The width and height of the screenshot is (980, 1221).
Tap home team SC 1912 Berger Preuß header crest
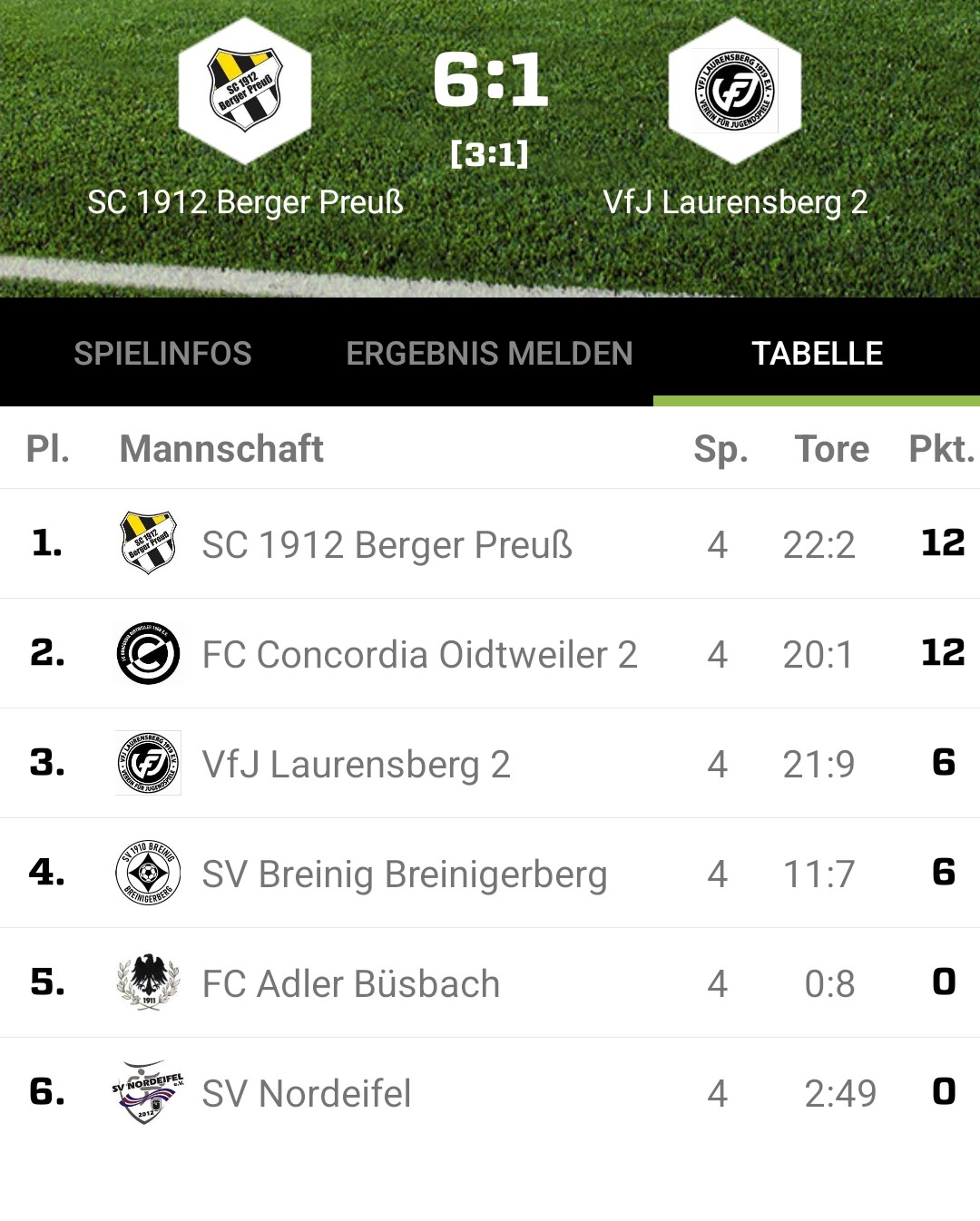pos(245,91)
